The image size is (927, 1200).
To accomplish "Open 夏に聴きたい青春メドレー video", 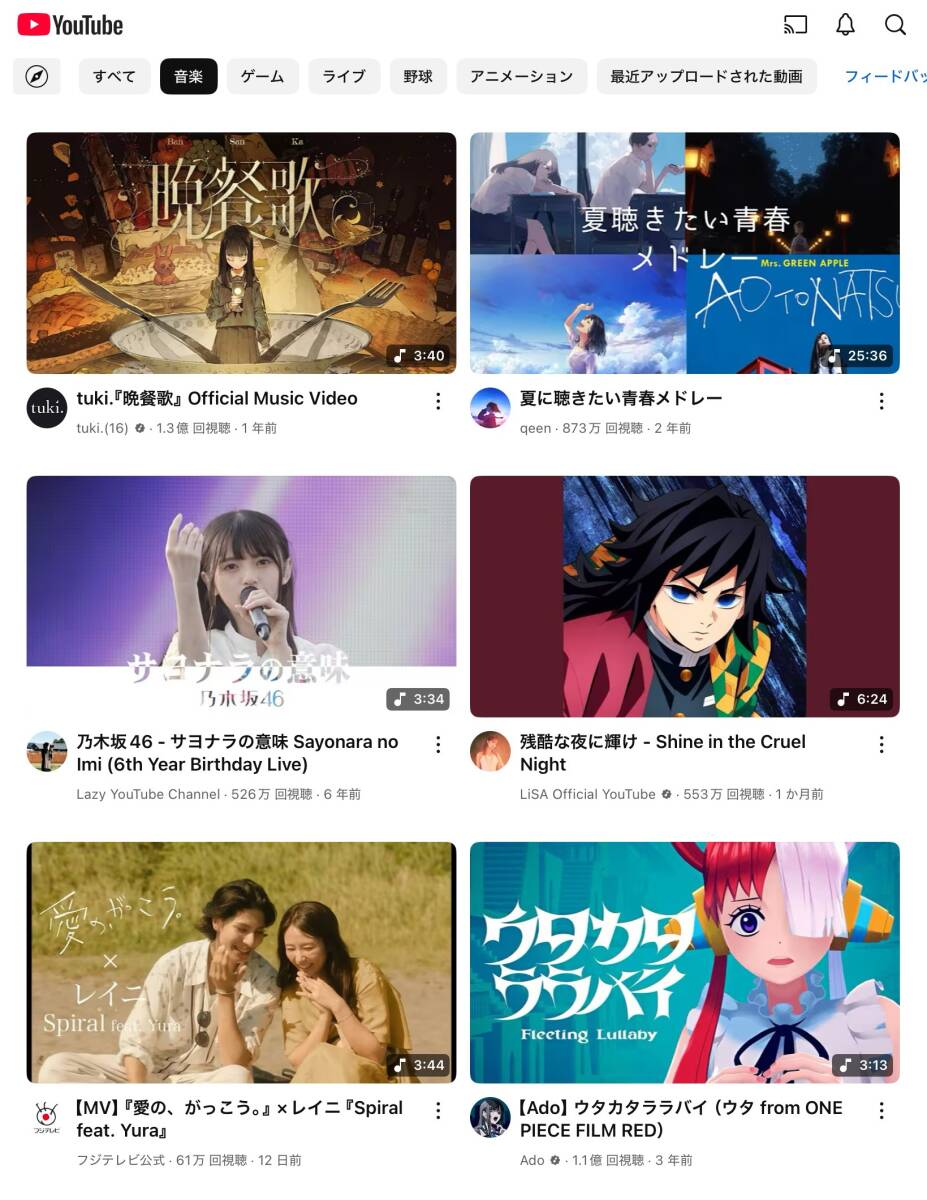I will pos(684,253).
